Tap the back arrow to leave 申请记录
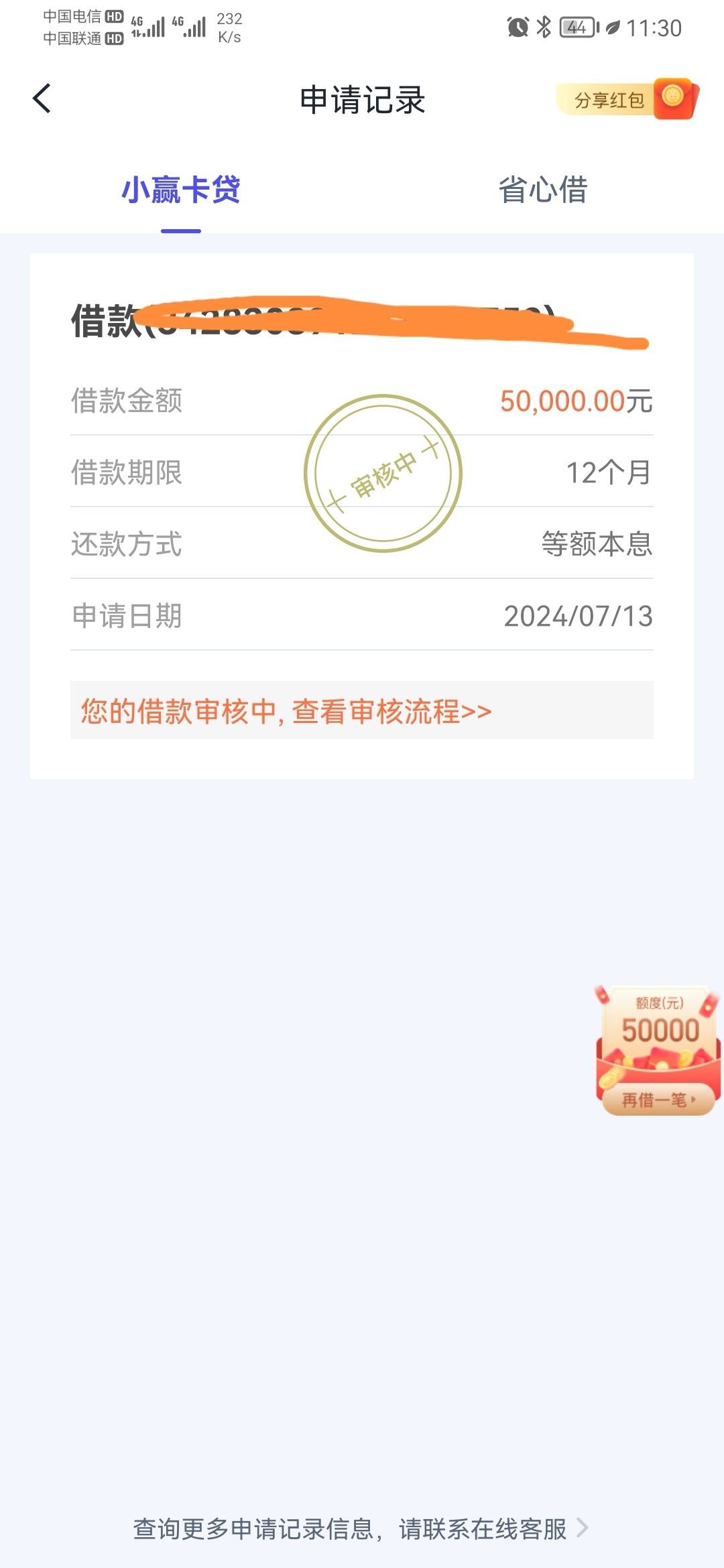The height and width of the screenshot is (1568, 724). (42, 97)
